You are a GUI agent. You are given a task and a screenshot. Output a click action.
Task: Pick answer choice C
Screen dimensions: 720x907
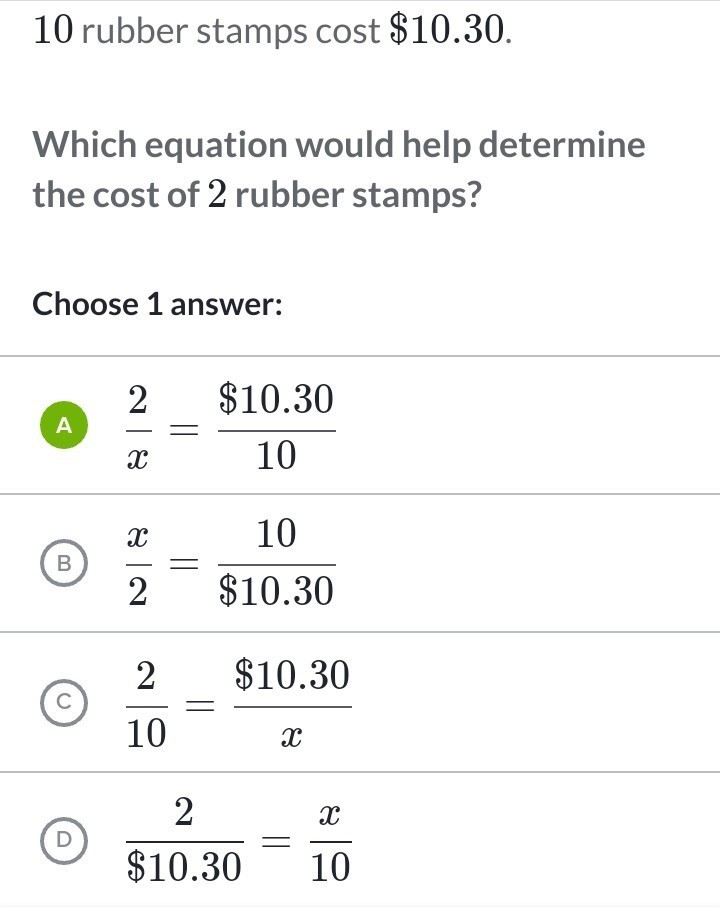click(x=64, y=702)
